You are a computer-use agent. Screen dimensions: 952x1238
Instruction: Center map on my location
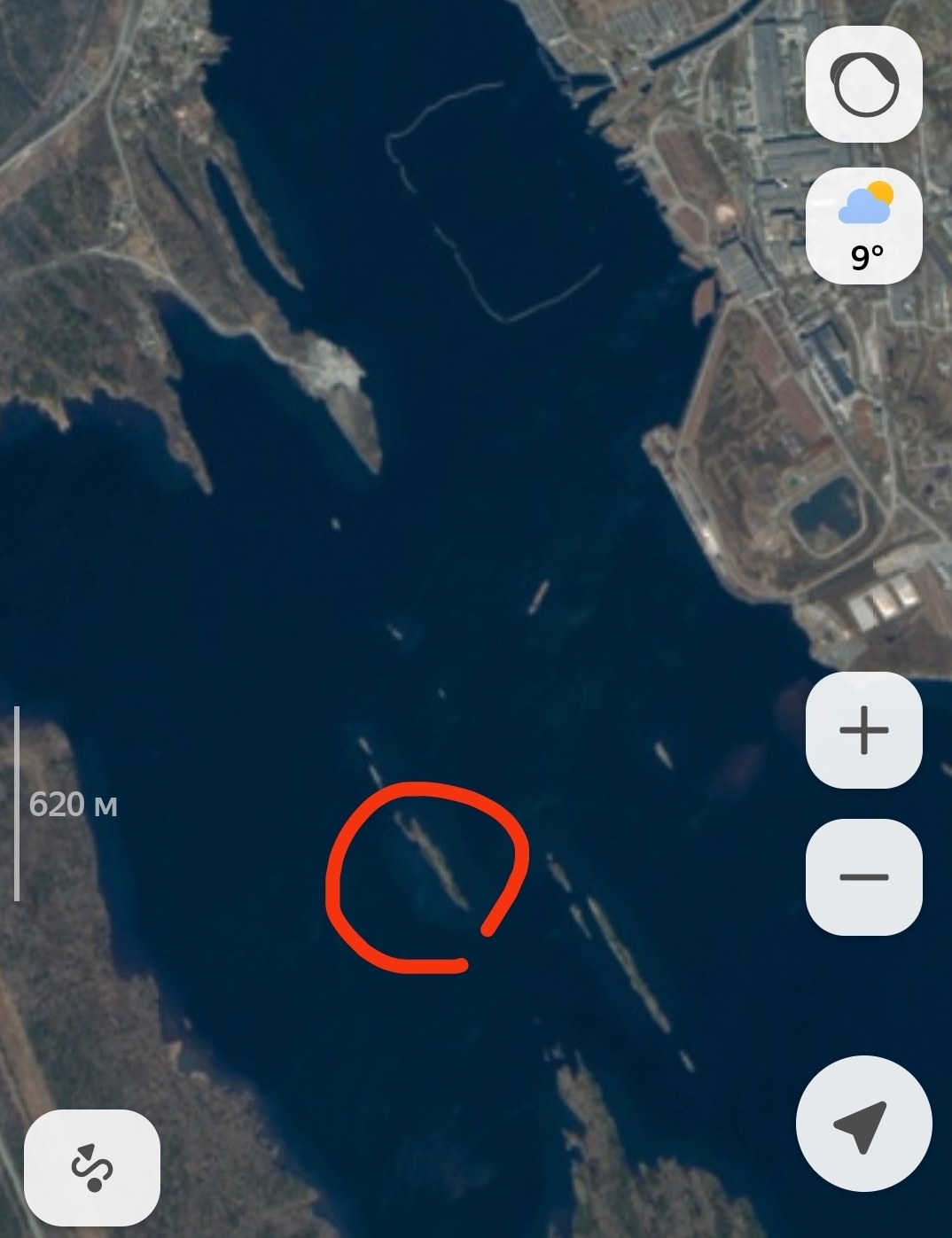point(863,1125)
